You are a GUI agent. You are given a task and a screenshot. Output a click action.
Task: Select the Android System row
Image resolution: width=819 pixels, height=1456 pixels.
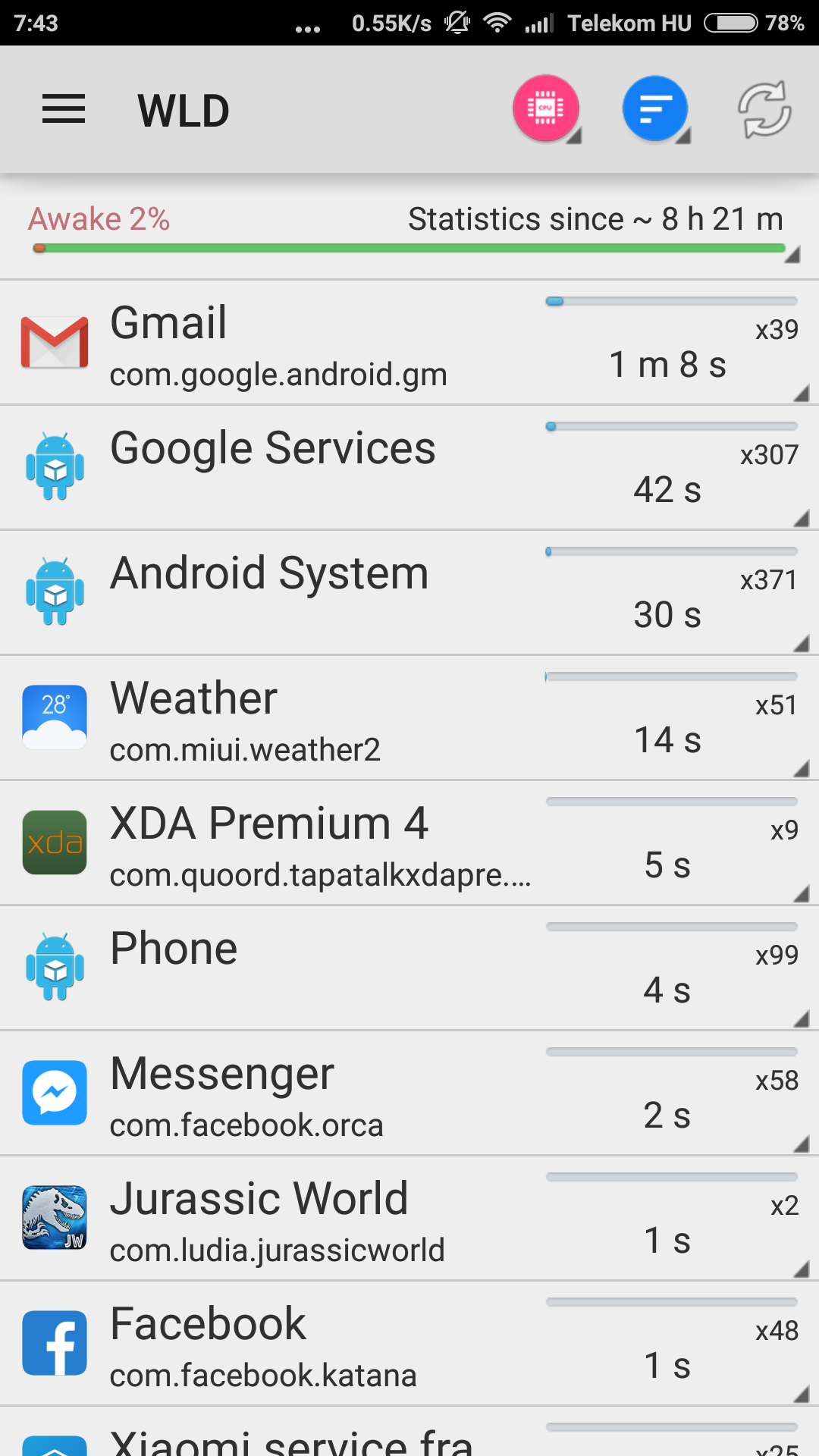tap(409, 593)
